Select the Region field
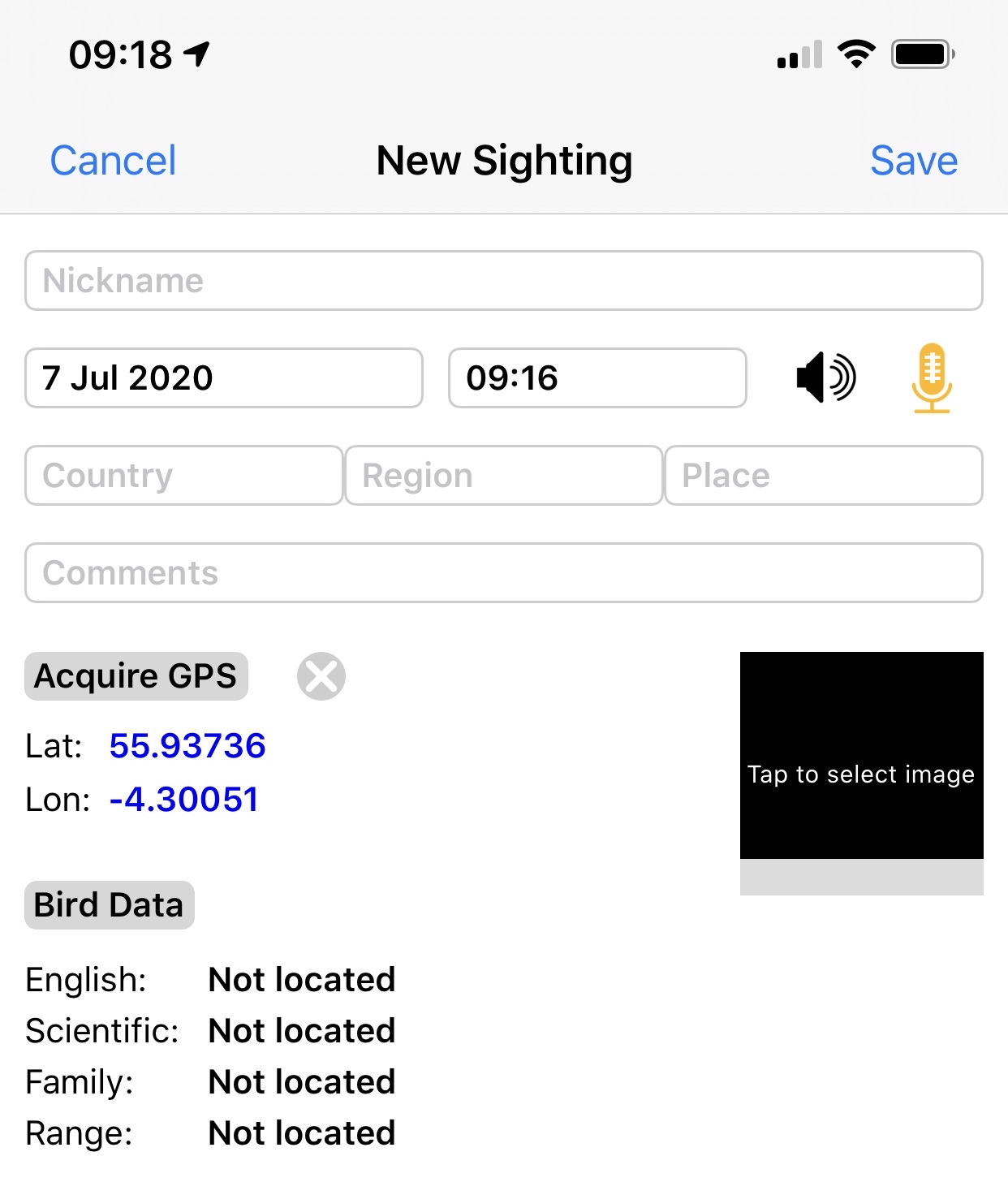The image size is (1008, 1182). coord(503,476)
